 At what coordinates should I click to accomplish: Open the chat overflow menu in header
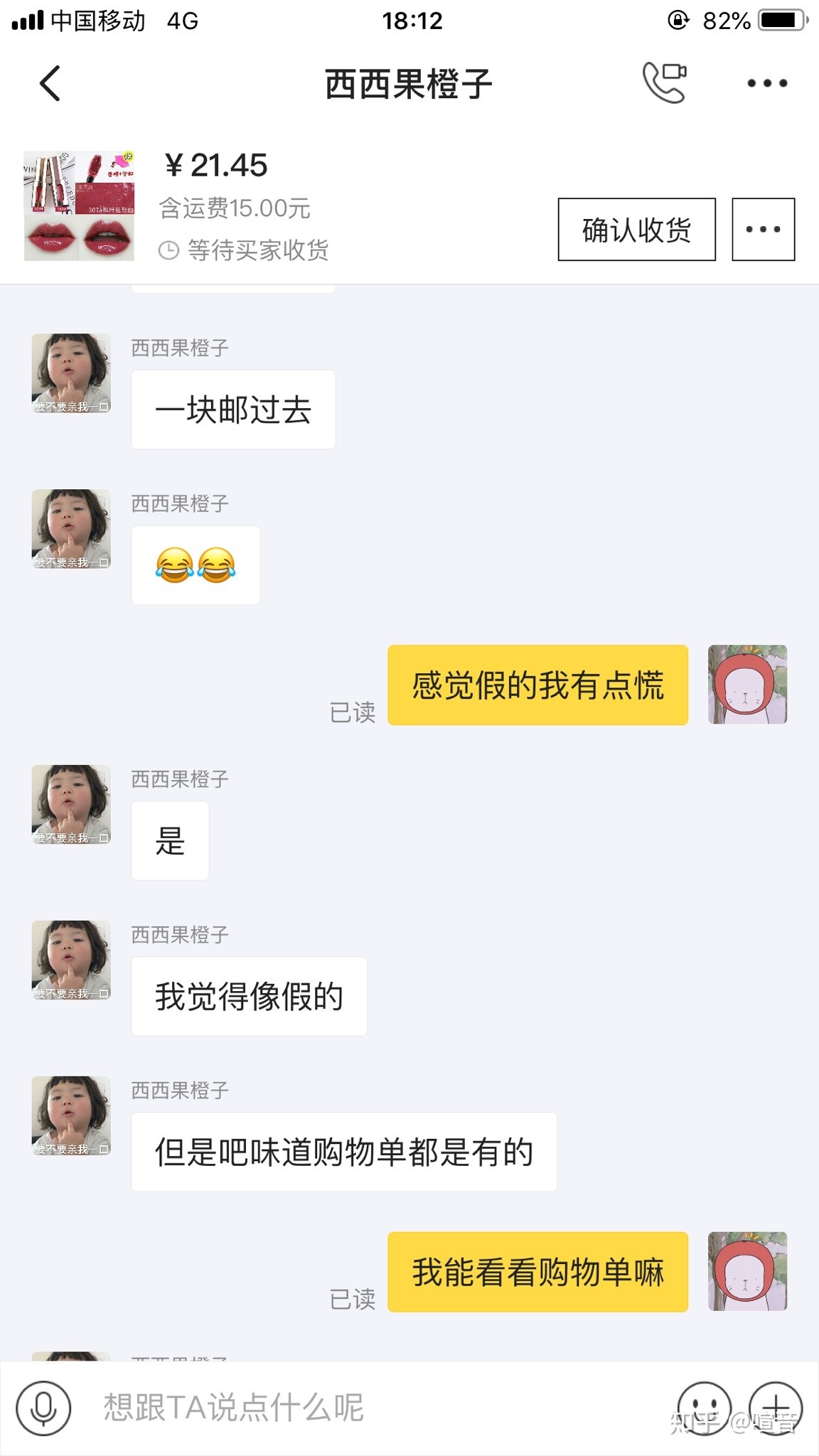pyautogui.click(x=767, y=84)
